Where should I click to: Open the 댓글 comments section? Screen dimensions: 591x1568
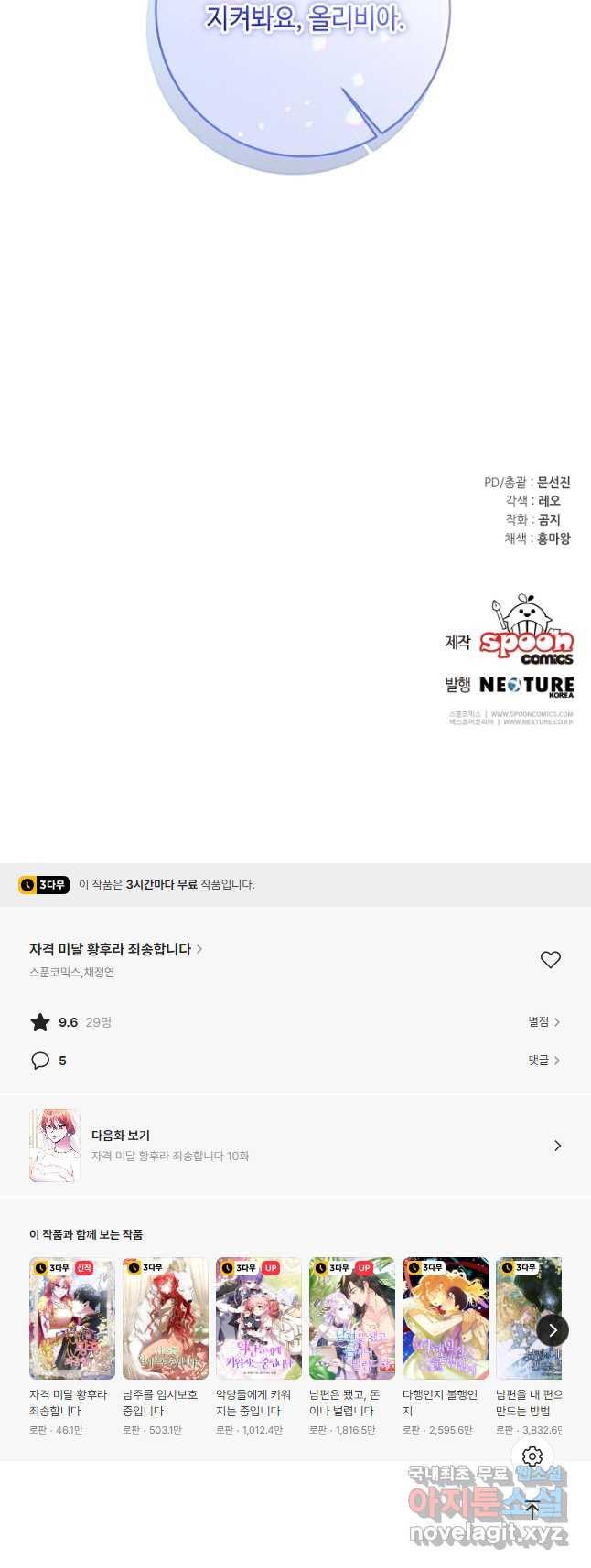[543, 1060]
